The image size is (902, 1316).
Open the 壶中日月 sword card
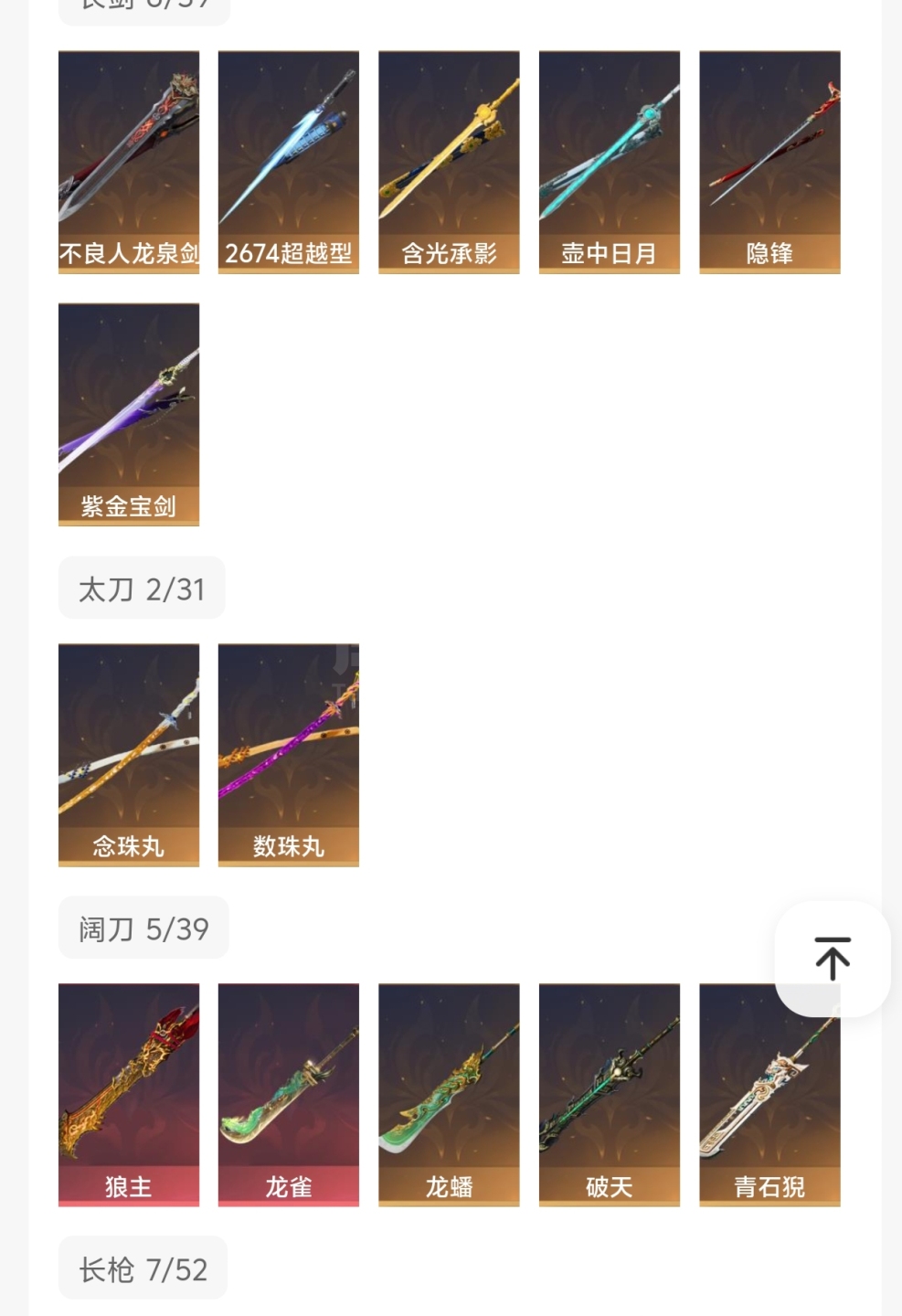click(610, 162)
